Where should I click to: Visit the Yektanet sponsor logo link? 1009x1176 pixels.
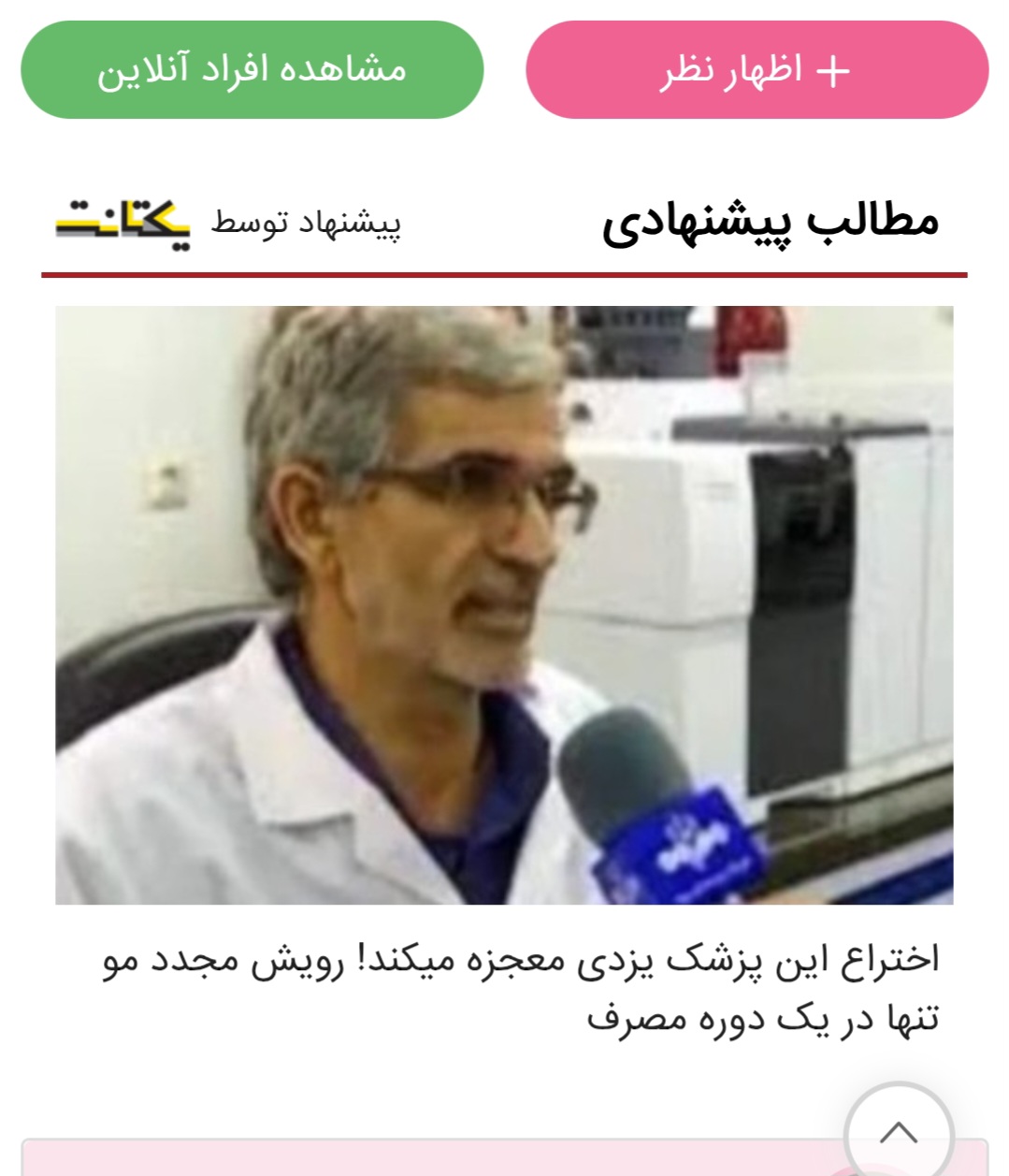click(x=123, y=223)
